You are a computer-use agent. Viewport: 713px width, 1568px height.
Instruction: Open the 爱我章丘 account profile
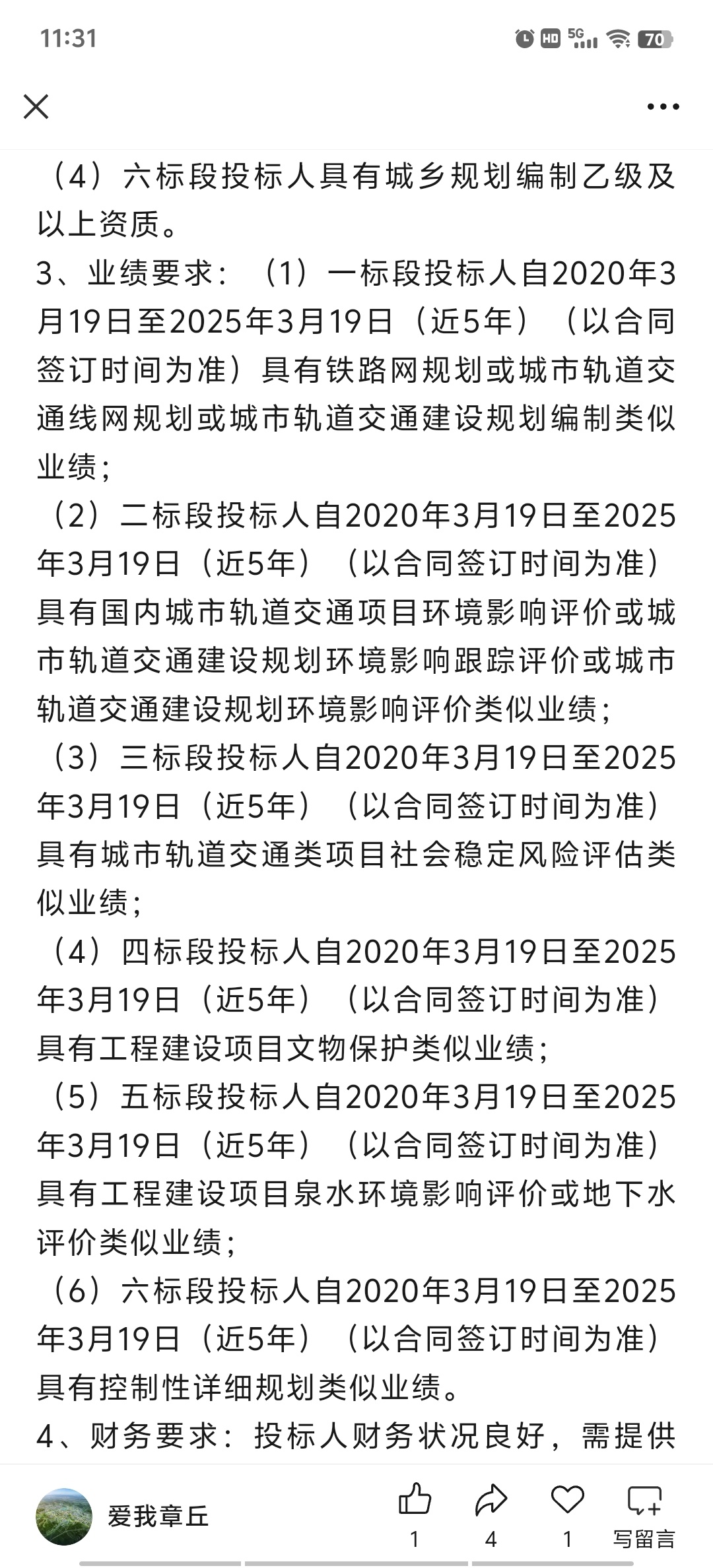coord(122,1517)
